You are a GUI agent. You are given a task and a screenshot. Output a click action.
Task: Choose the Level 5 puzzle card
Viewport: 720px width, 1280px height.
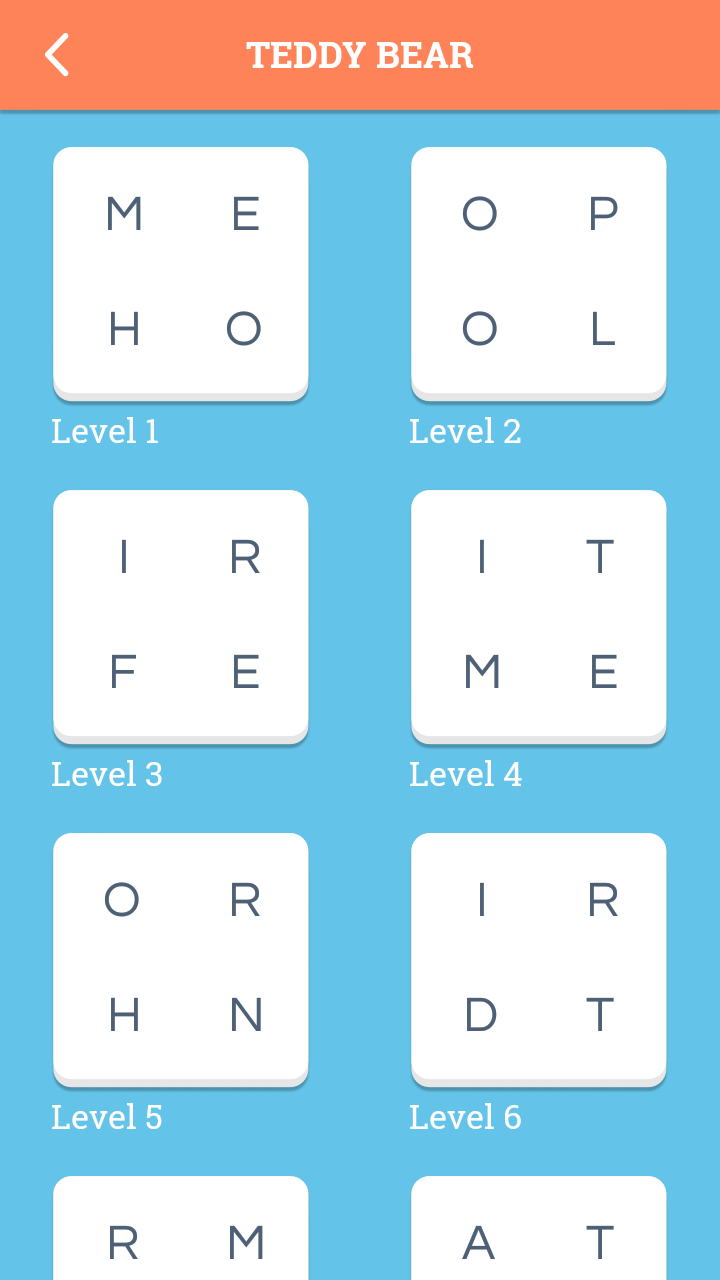click(x=181, y=960)
